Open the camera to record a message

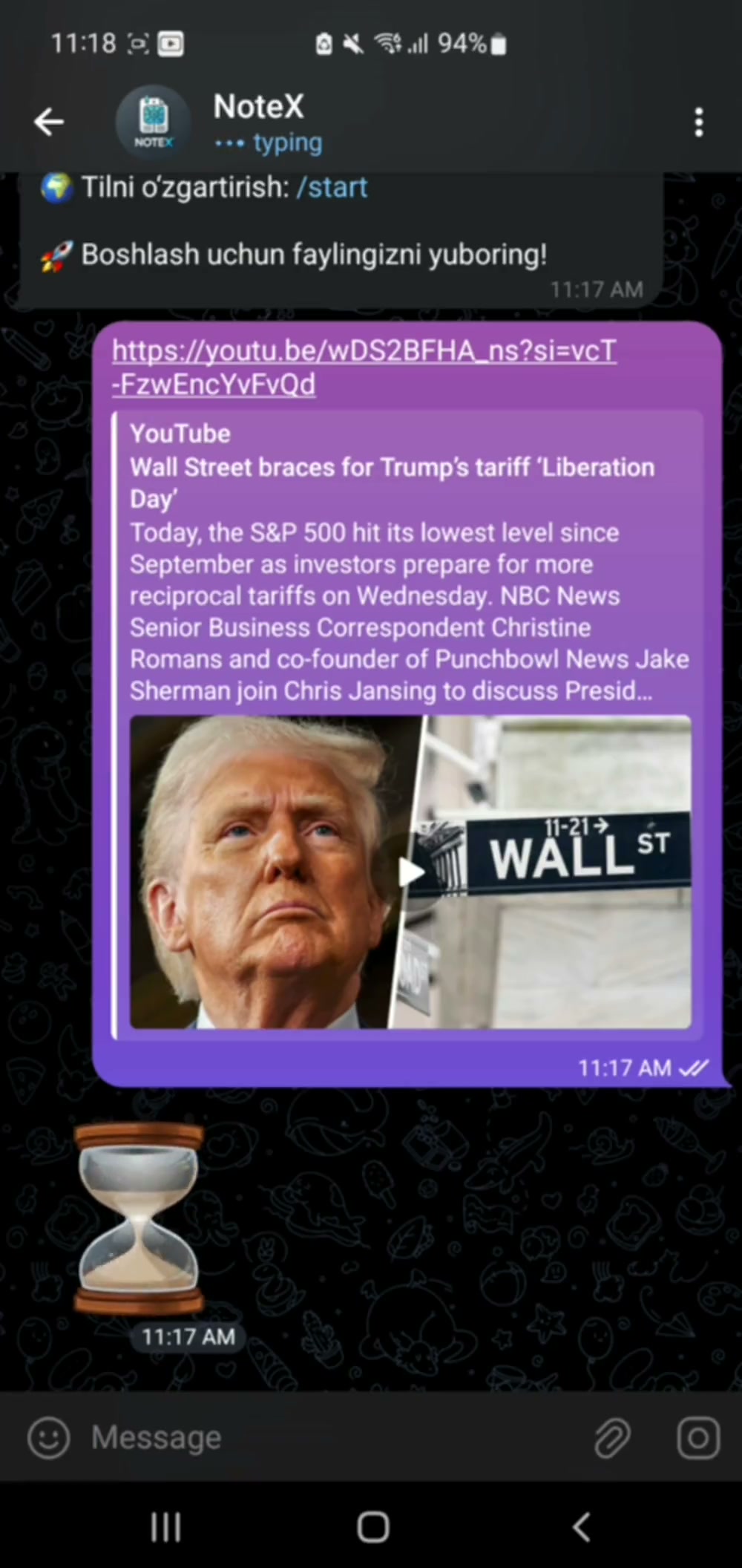(x=698, y=1438)
